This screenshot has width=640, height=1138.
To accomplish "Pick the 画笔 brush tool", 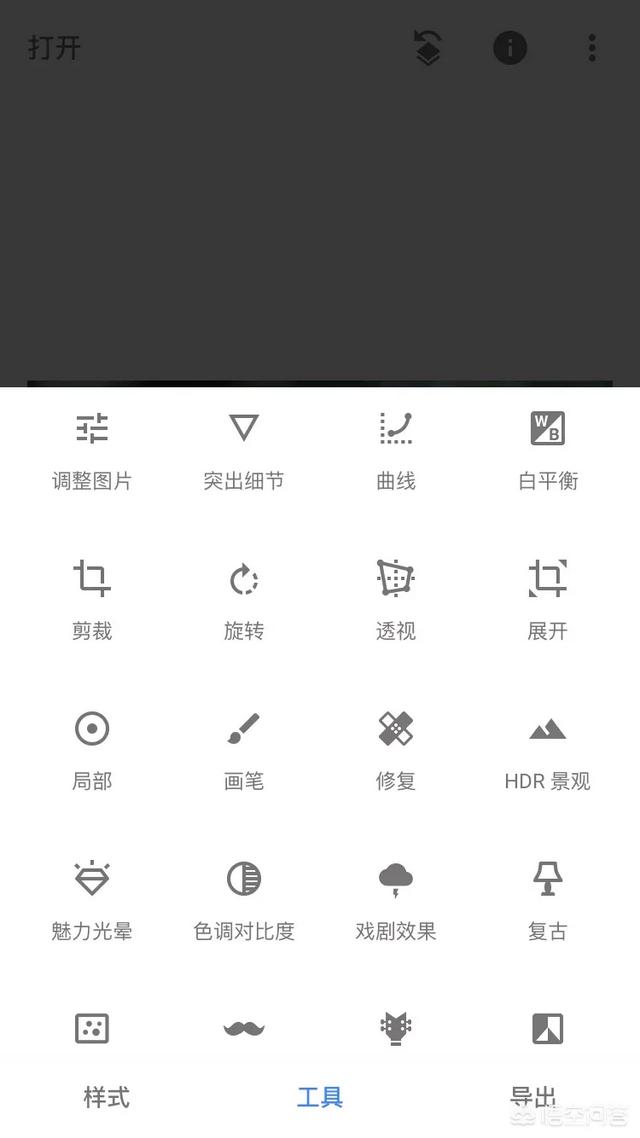I will (x=244, y=750).
